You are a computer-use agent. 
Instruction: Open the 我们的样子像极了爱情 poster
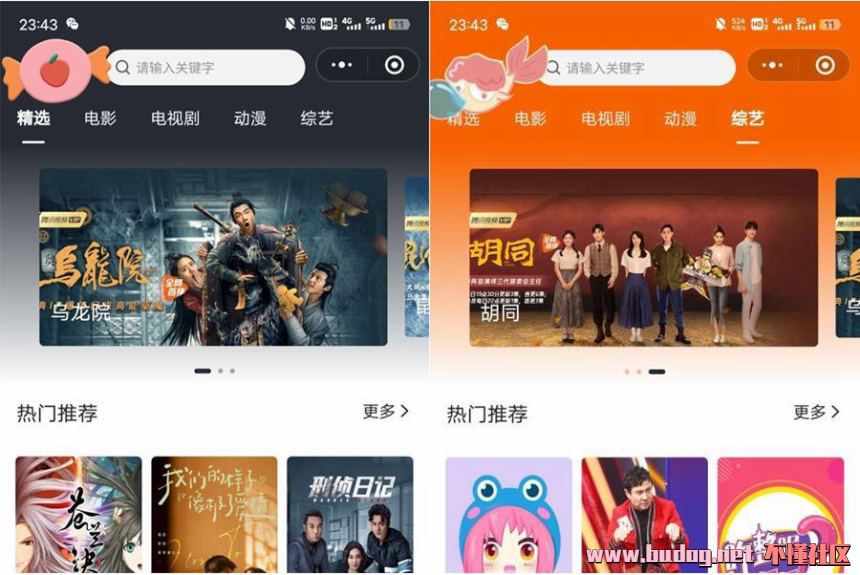coord(214,515)
